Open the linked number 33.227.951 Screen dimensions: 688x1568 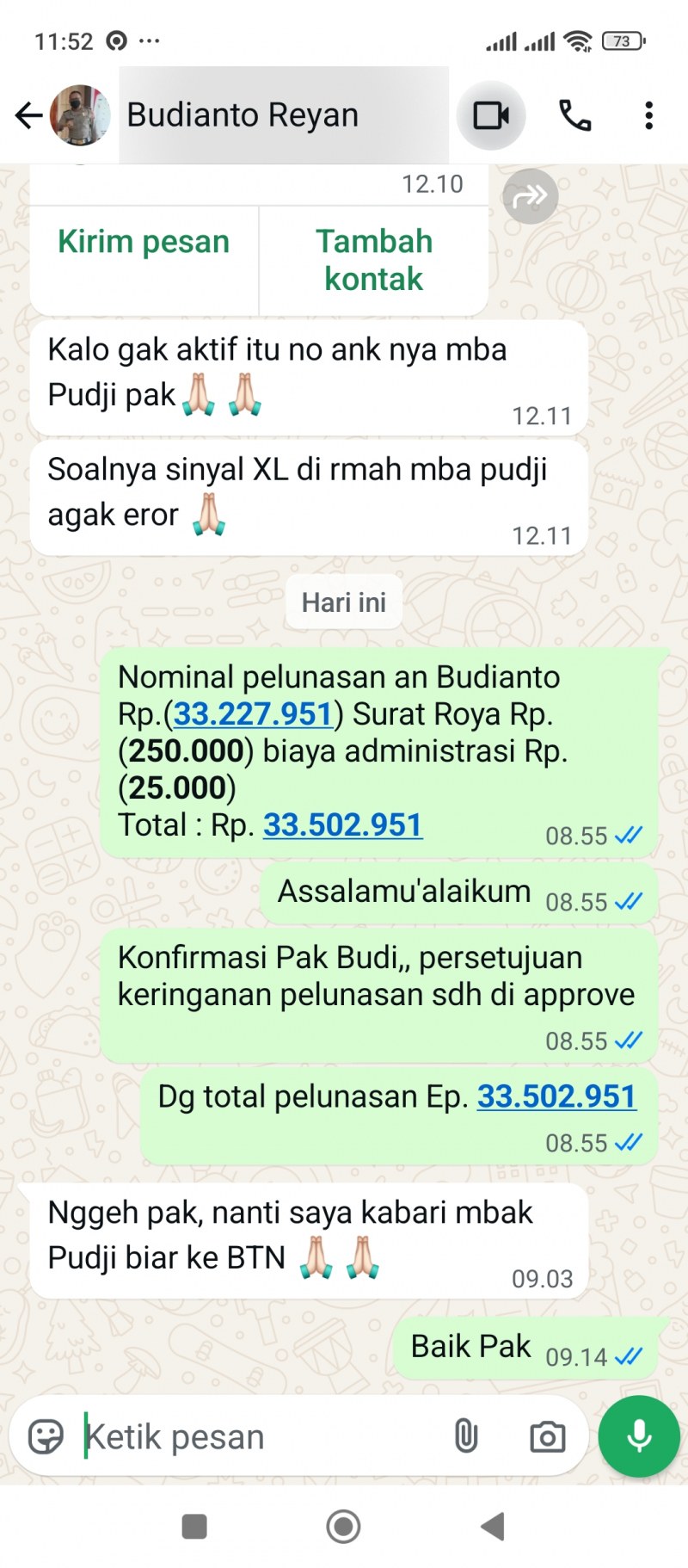tap(253, 714)
